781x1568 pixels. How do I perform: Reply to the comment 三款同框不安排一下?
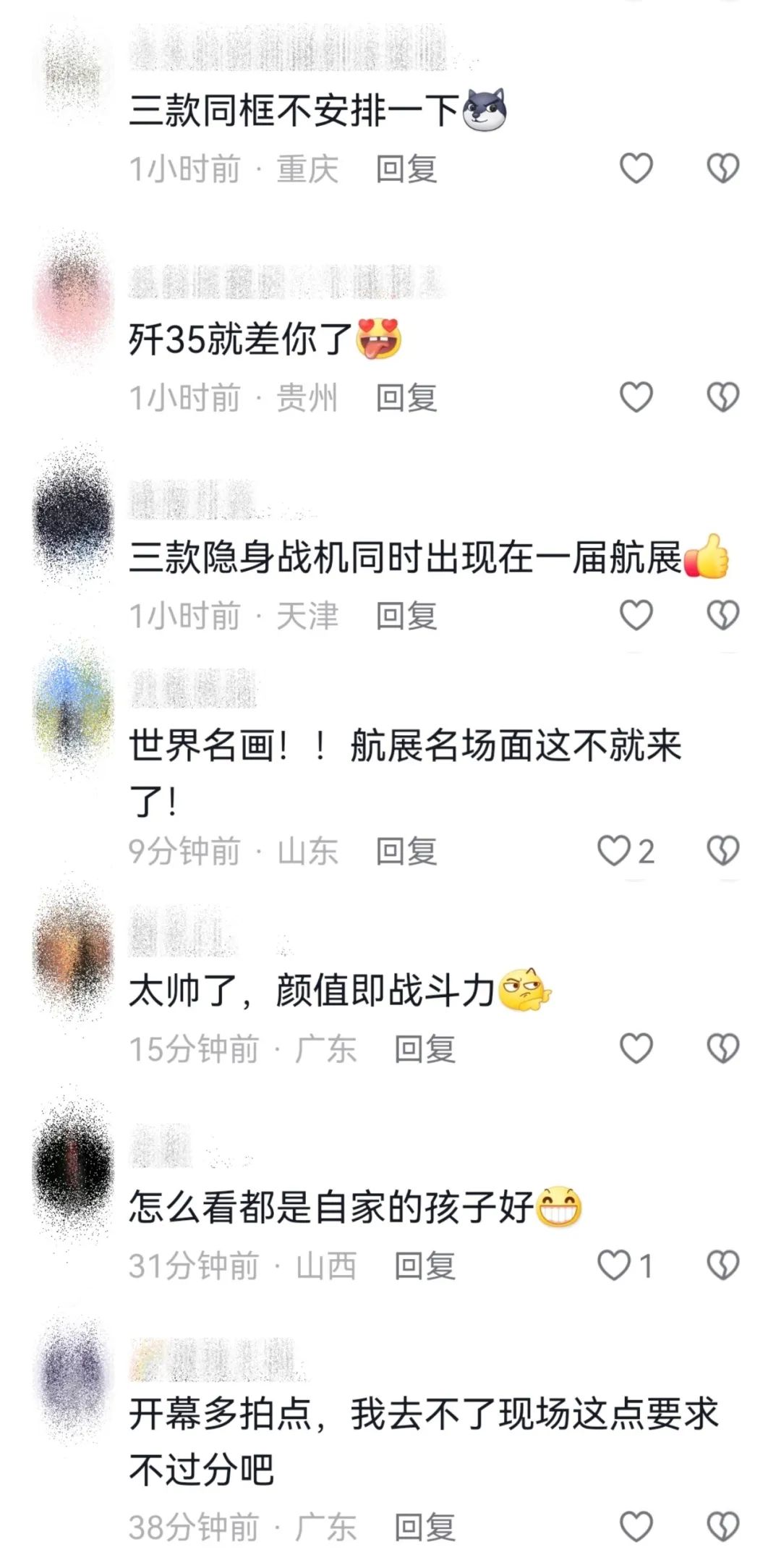[406, 169]
